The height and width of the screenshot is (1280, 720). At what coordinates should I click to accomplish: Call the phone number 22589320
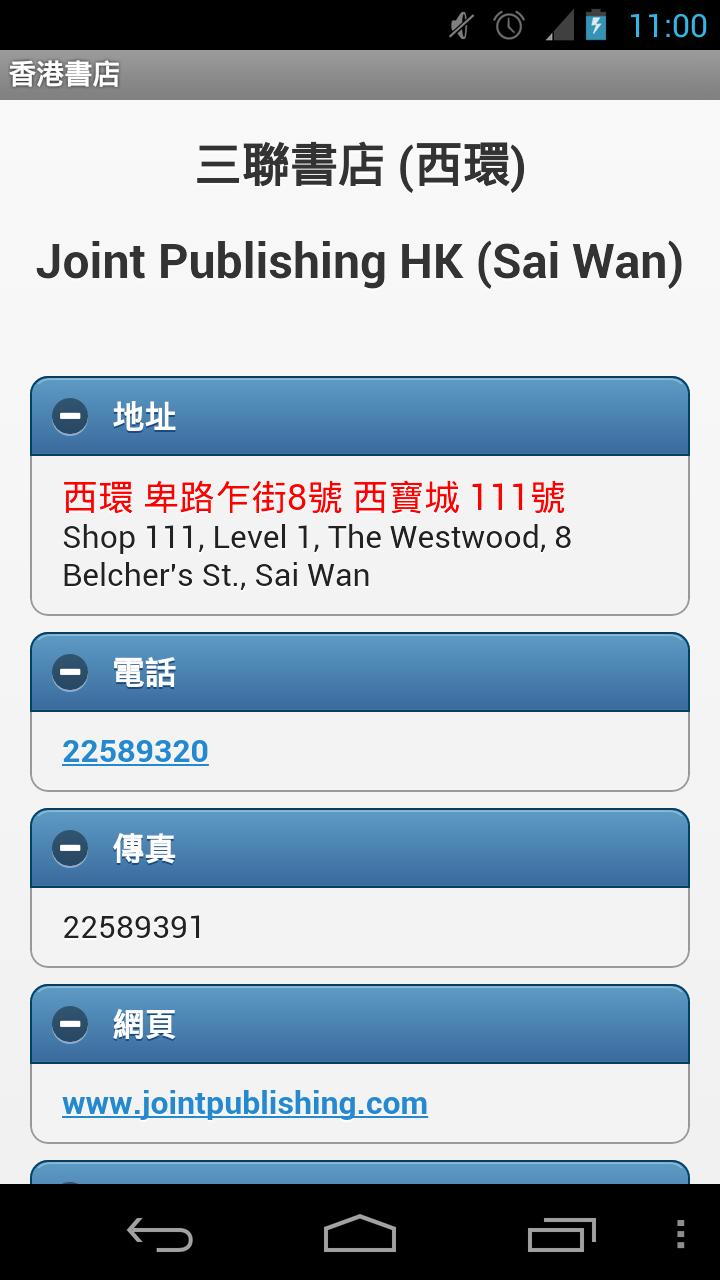(135, 752)
